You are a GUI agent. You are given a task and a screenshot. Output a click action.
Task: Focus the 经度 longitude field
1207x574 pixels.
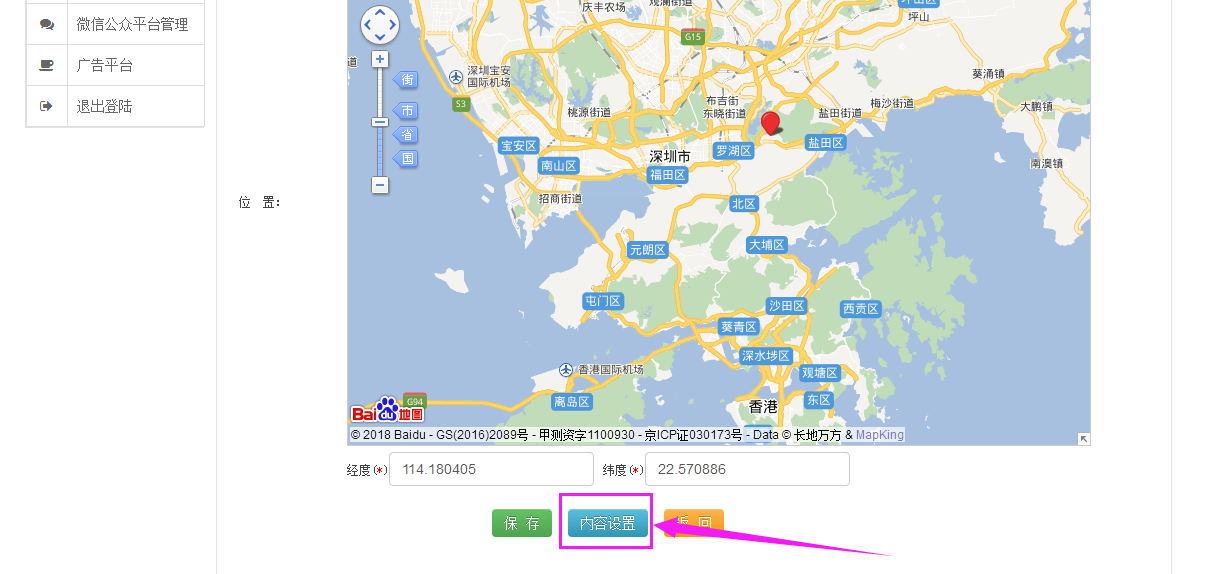(491, 469)
